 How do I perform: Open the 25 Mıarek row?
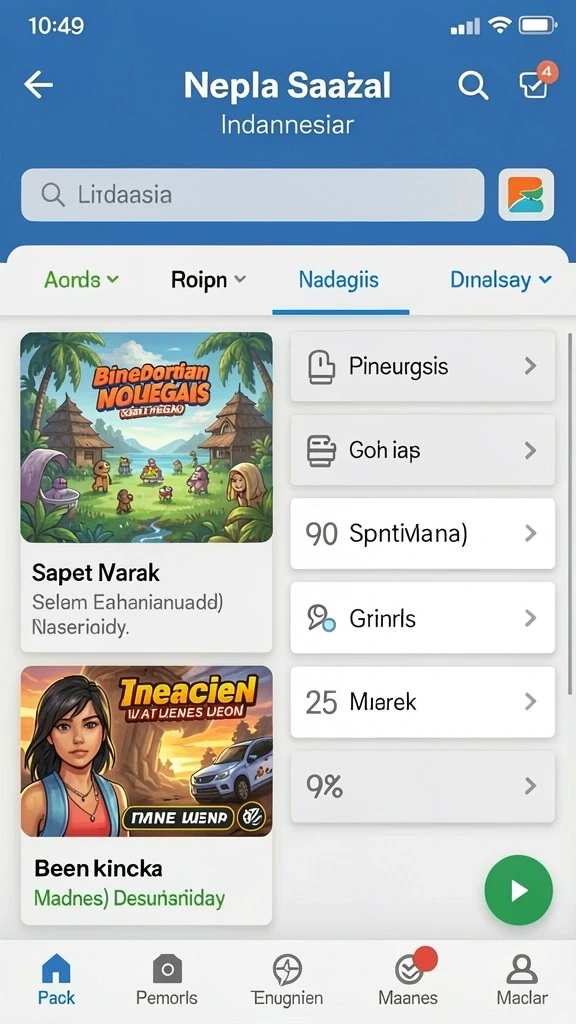point(423,702)
